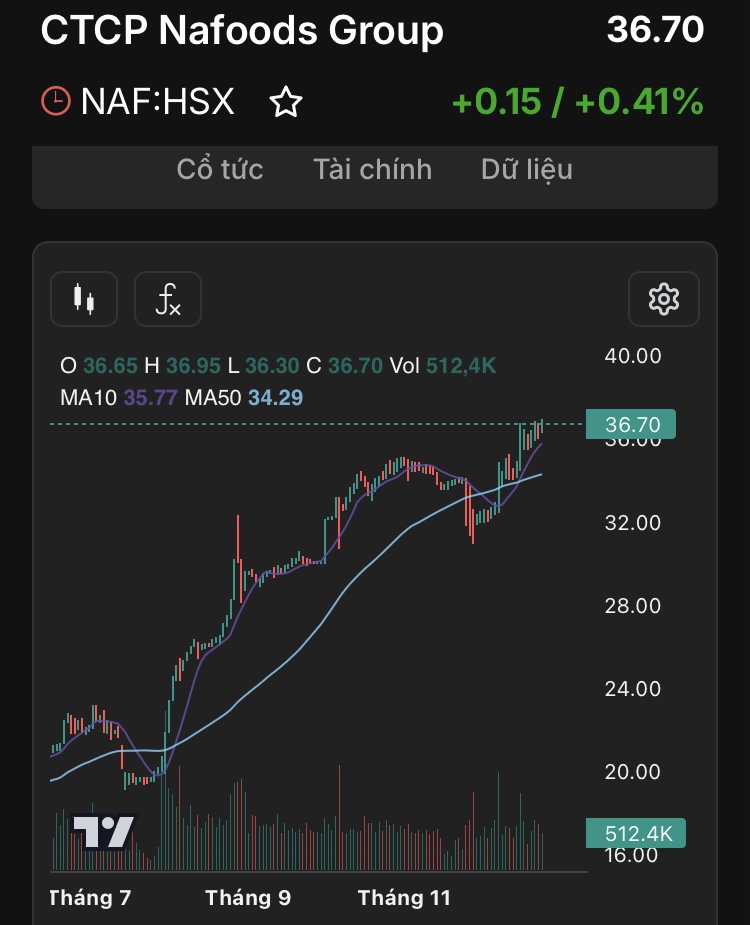Switch to the Cổ tức tab

220,169
